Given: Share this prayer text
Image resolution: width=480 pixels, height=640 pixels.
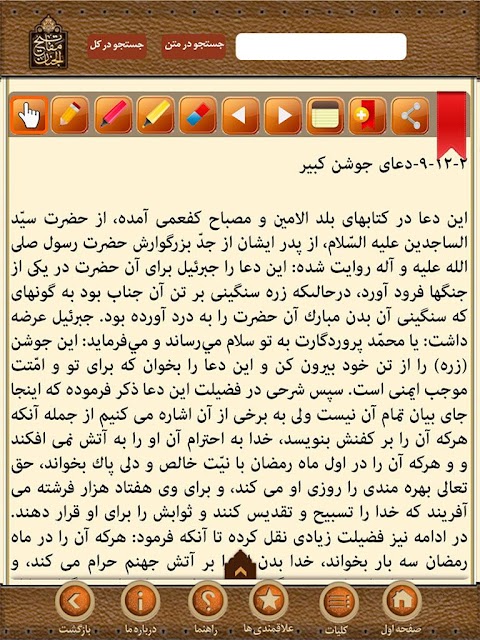Looking at the screenshot, I should pyautogui.click(x=410, y=115).
